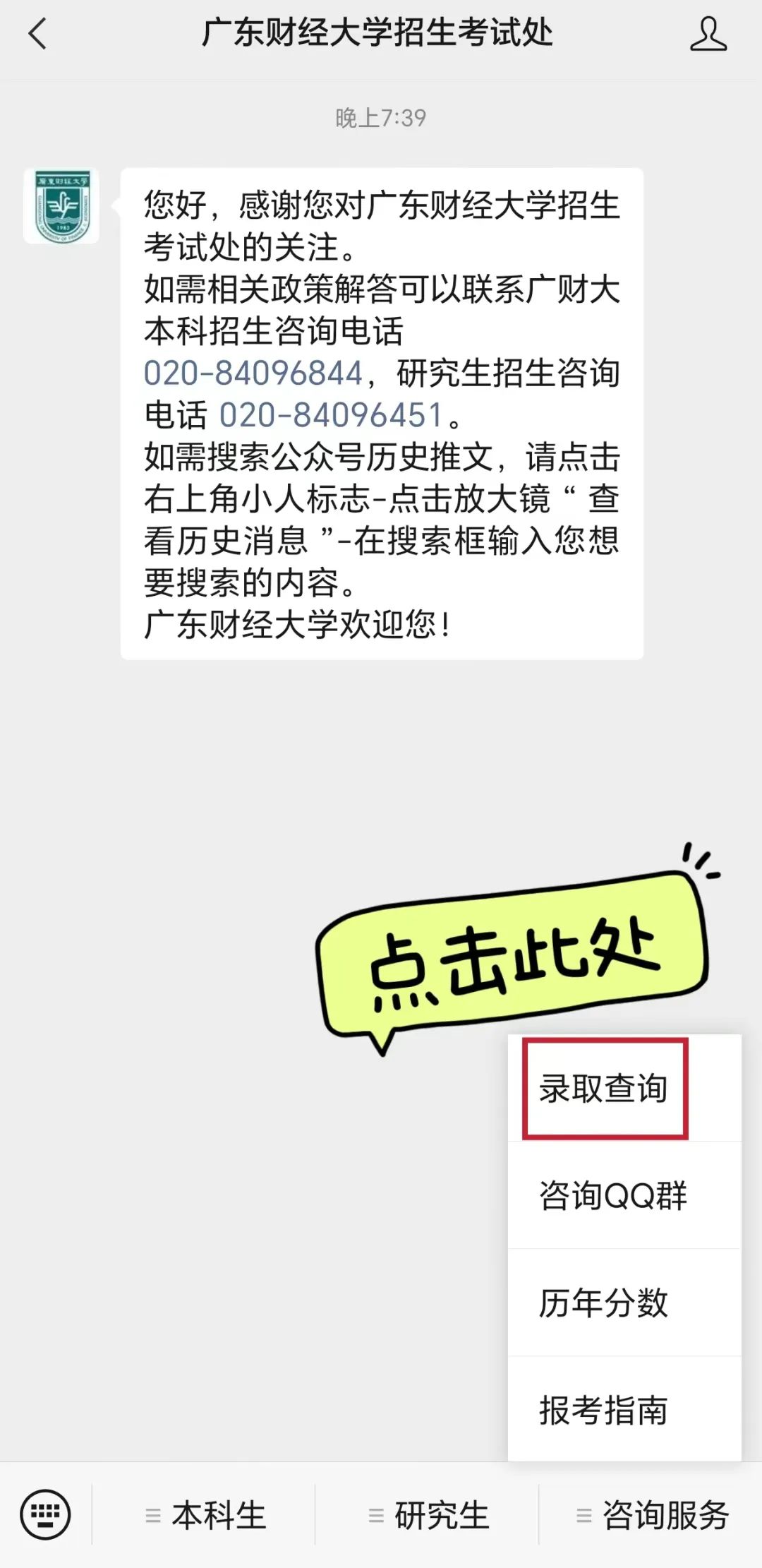Expand the 本科生 bottom menu

205,1515
